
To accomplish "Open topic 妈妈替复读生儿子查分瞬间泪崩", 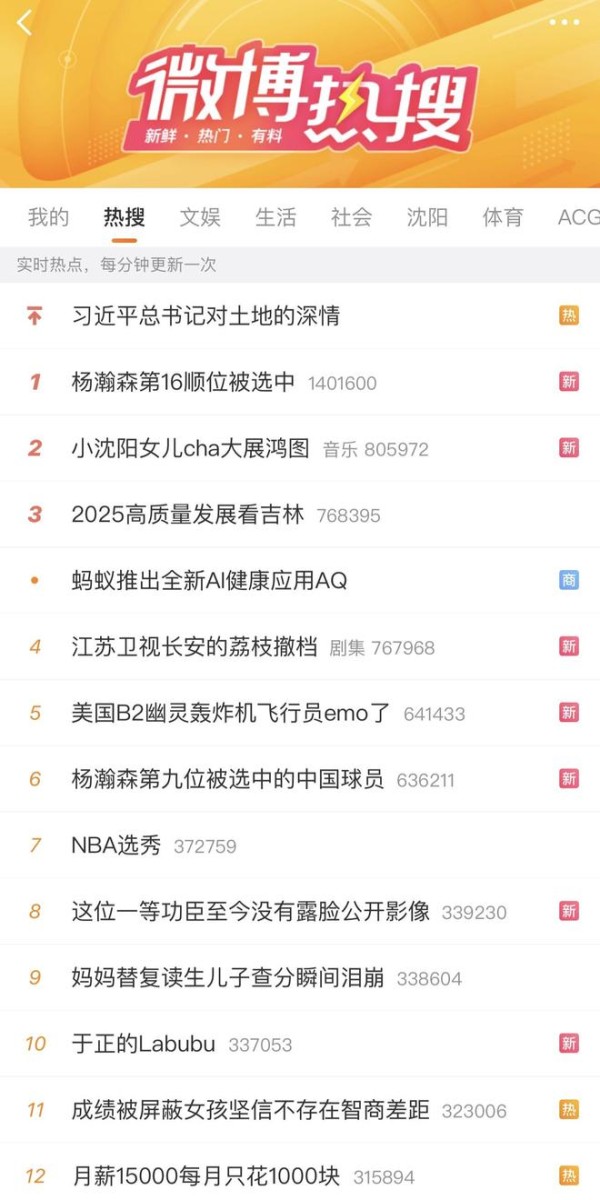I will coord(300,977).
